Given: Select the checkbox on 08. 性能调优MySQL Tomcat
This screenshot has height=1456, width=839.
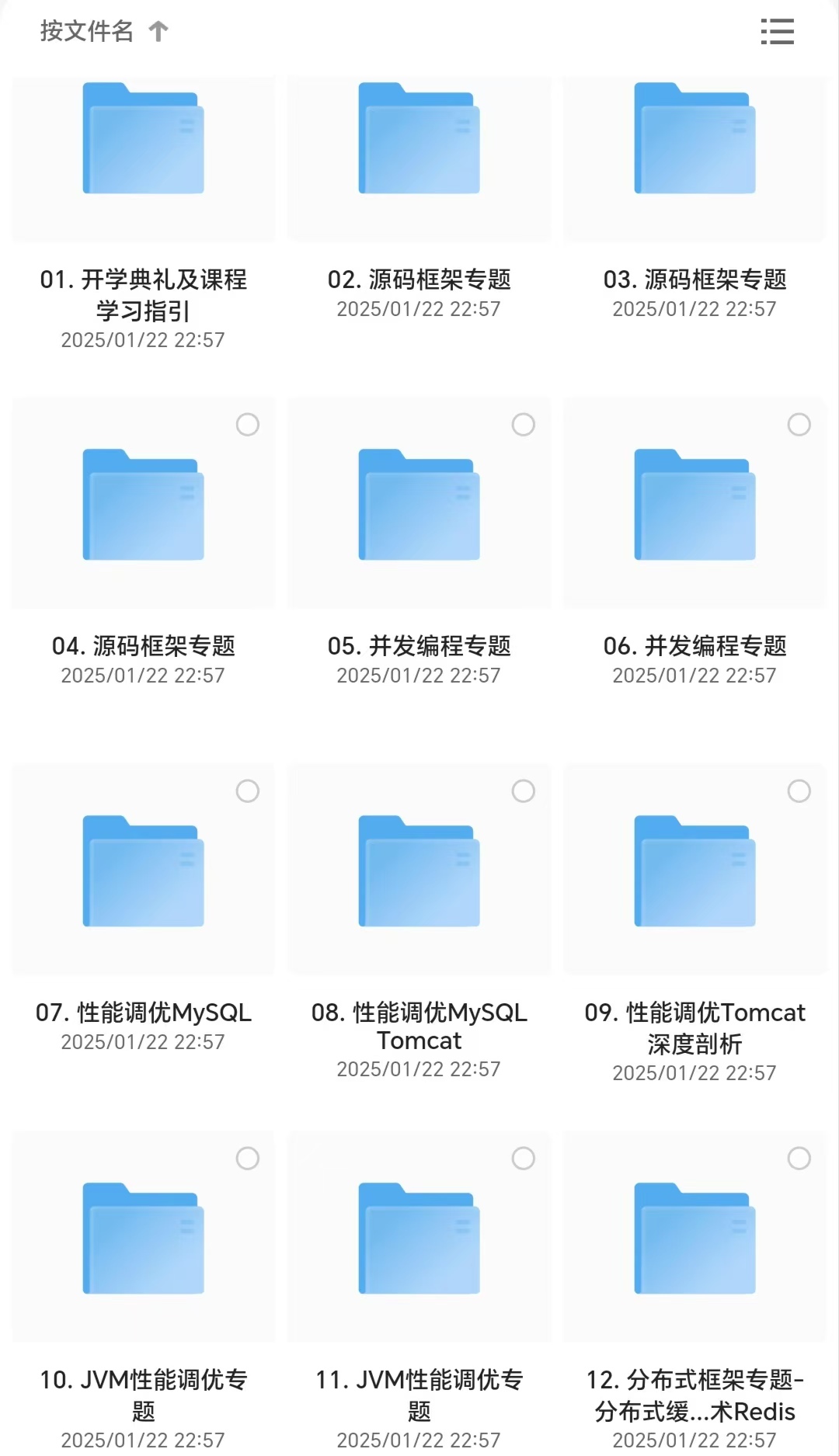Looking at the screenshot, I should click(x=522, y=791).
